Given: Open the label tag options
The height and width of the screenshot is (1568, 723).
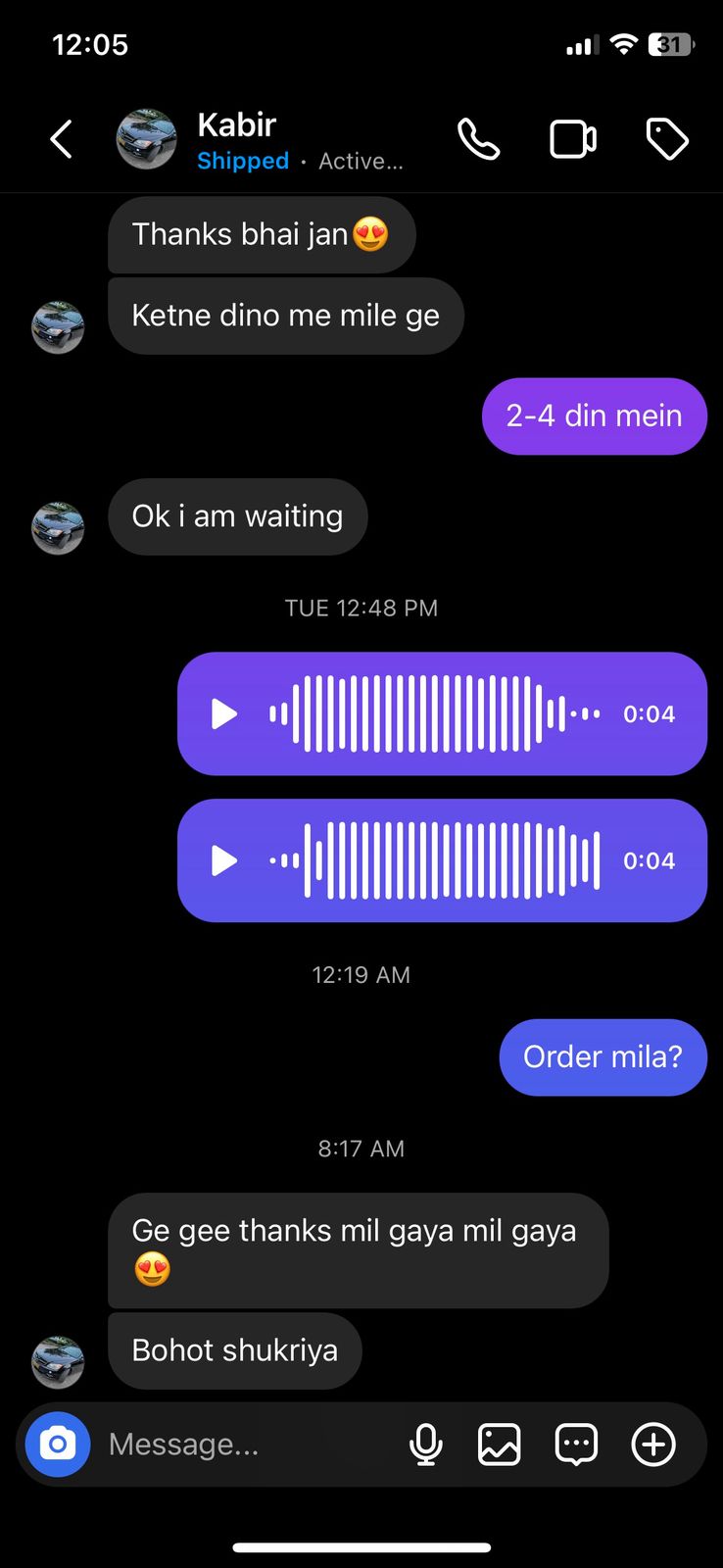Looking at the screenshot, I should 667,139.
